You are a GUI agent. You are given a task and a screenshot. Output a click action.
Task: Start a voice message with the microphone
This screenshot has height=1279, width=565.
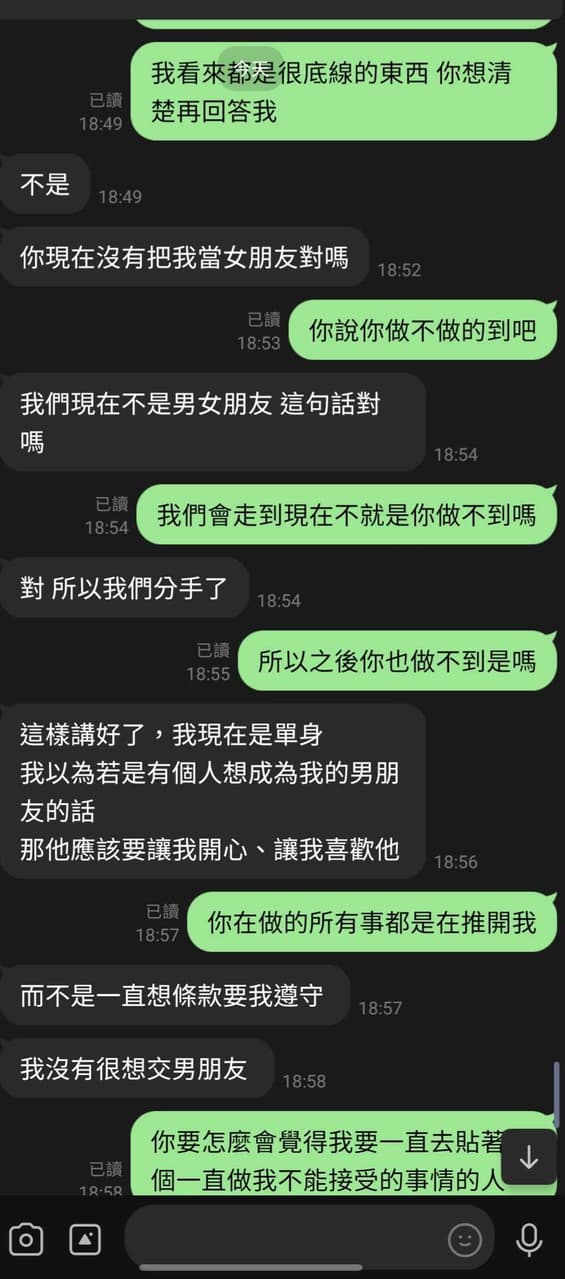pyautogui.click(x=529, y=1240)
